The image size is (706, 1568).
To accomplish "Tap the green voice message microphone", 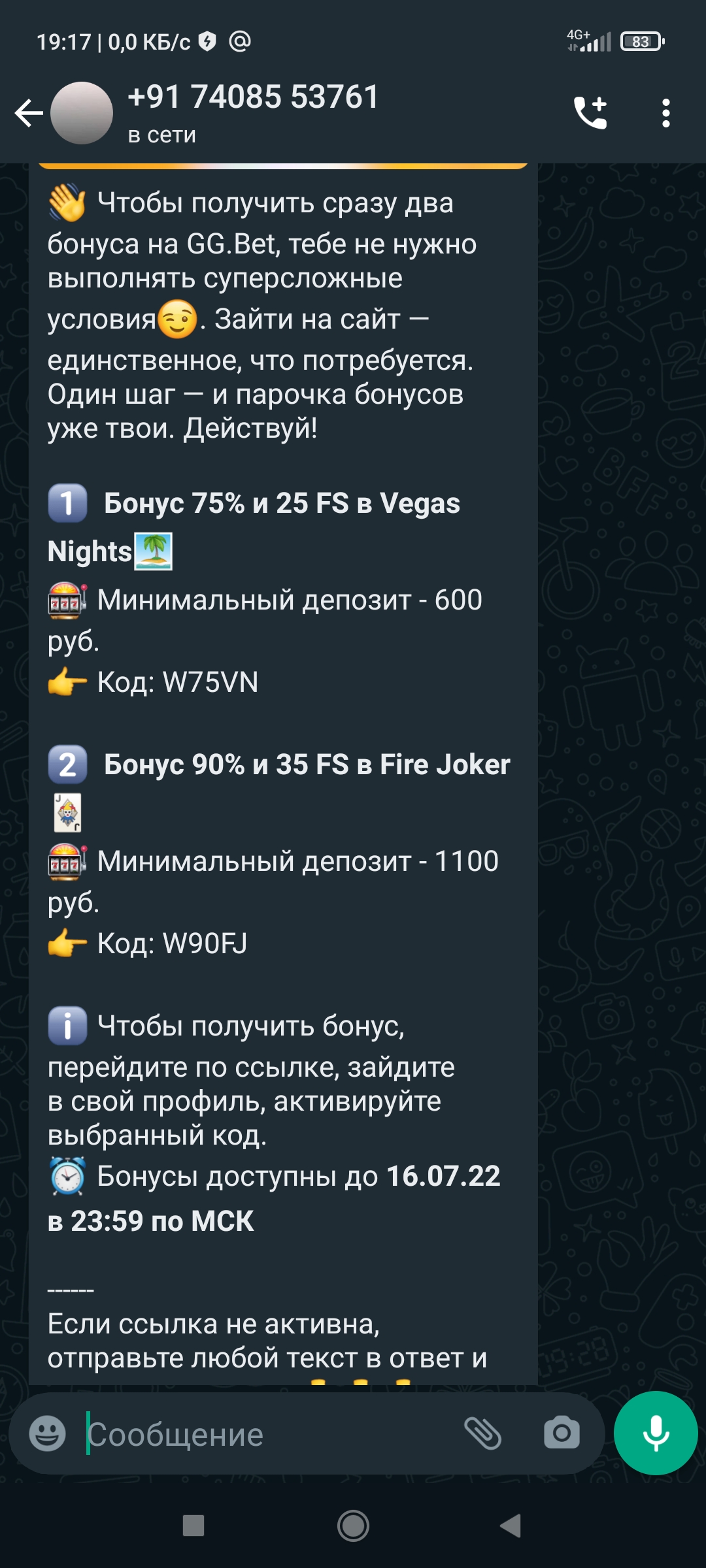I will coord(656,1433).
